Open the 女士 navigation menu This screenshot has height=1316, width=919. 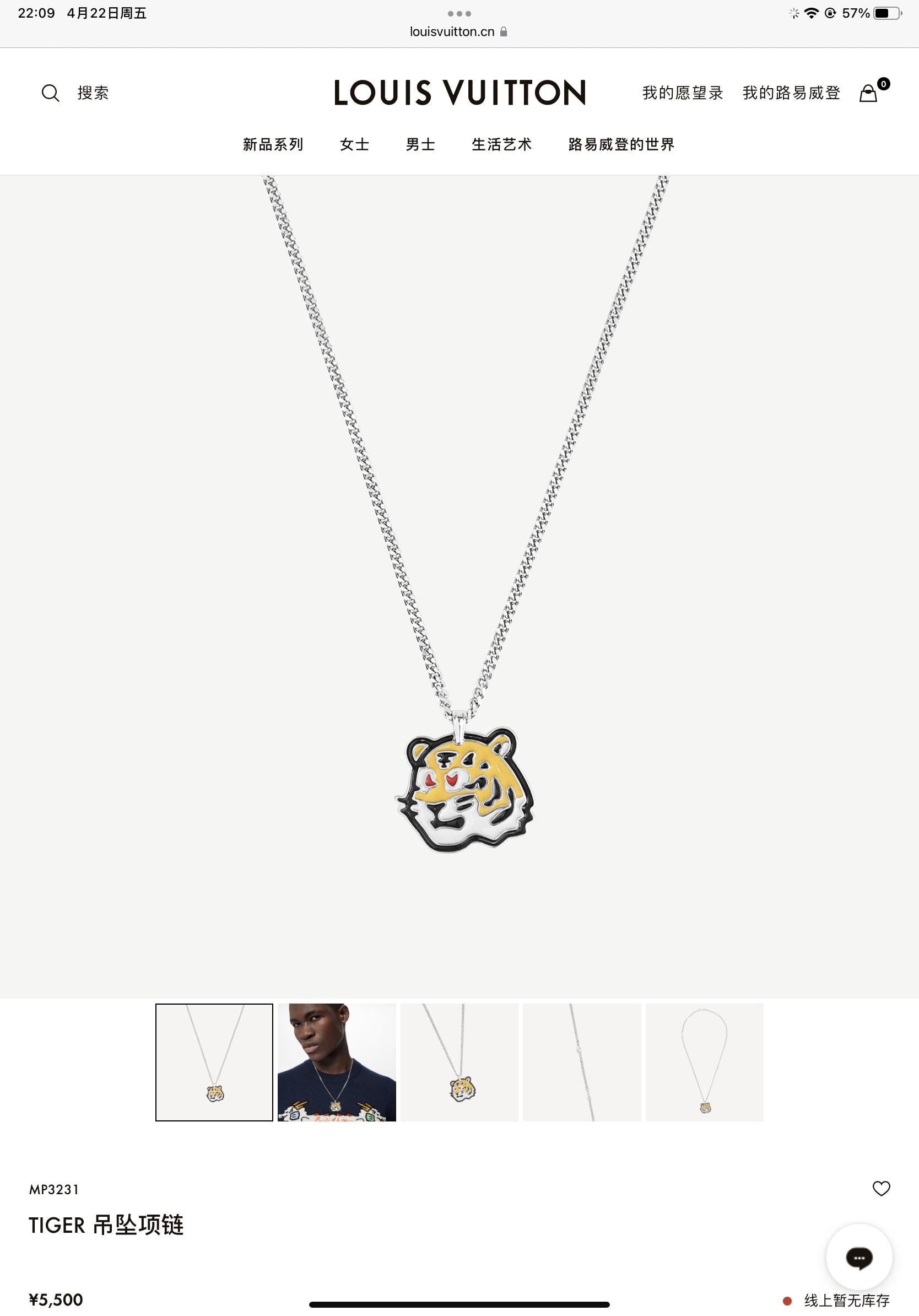click(354, 145)
